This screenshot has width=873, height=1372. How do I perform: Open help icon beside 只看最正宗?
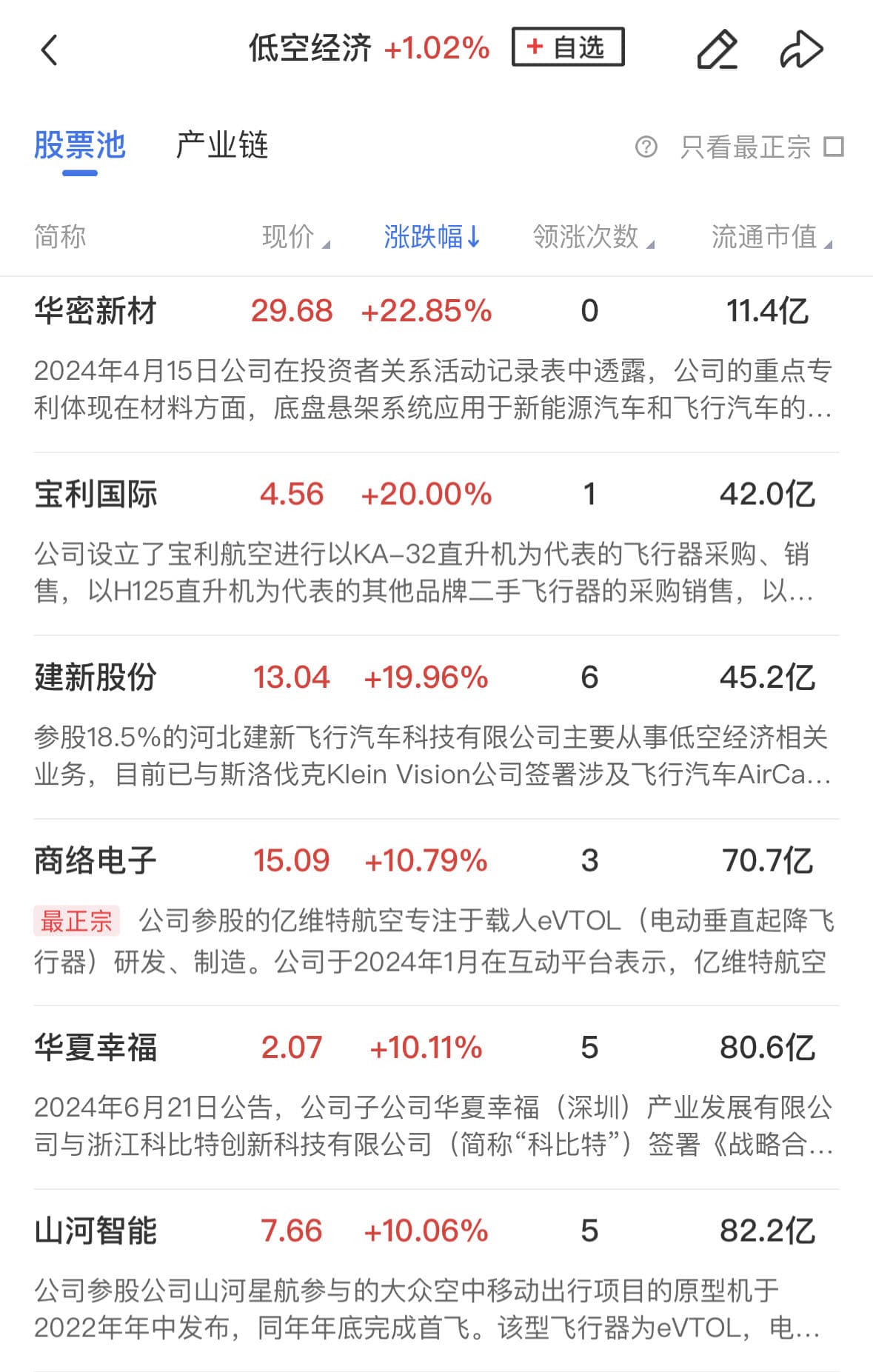coord(646,147)
